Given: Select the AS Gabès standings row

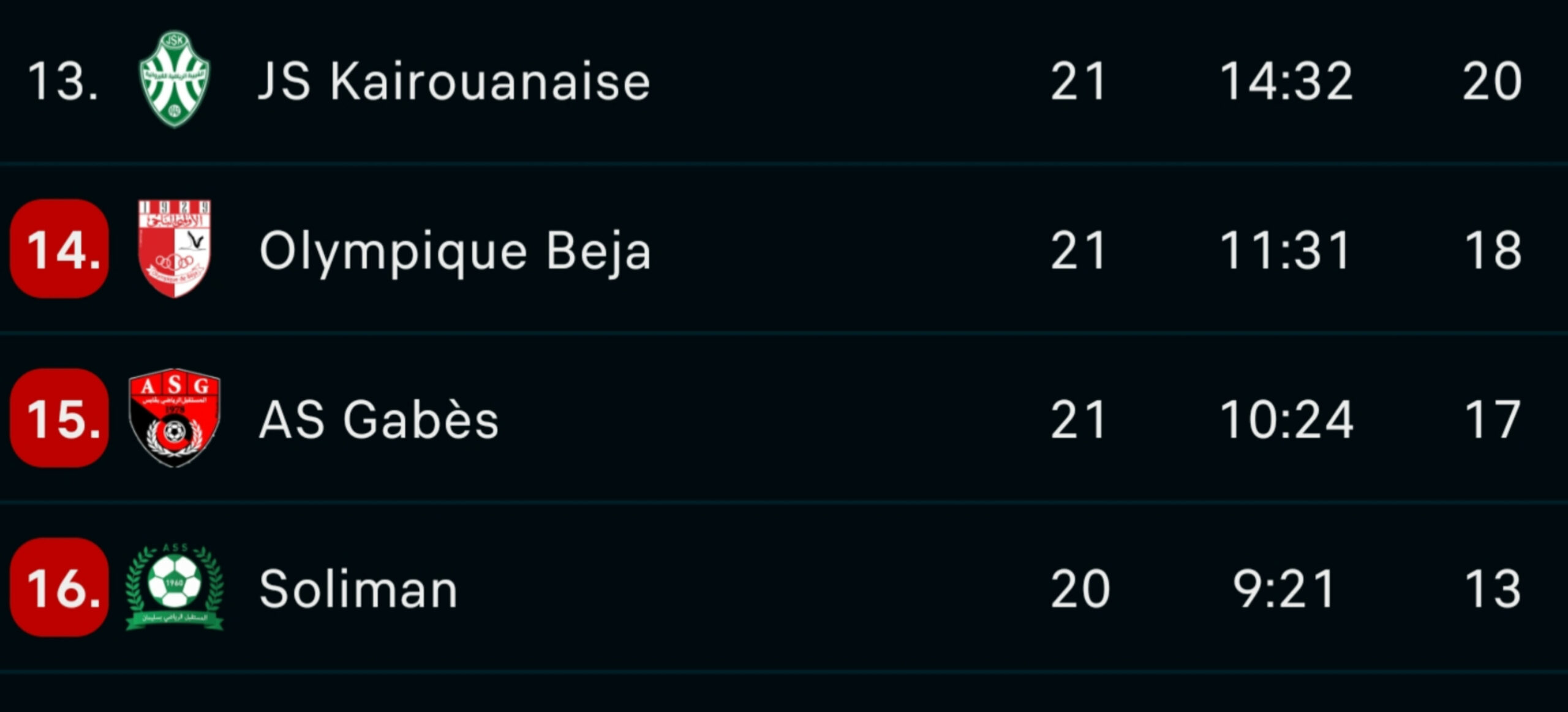Looking at the screenshot, I should (x=379, y=420).
